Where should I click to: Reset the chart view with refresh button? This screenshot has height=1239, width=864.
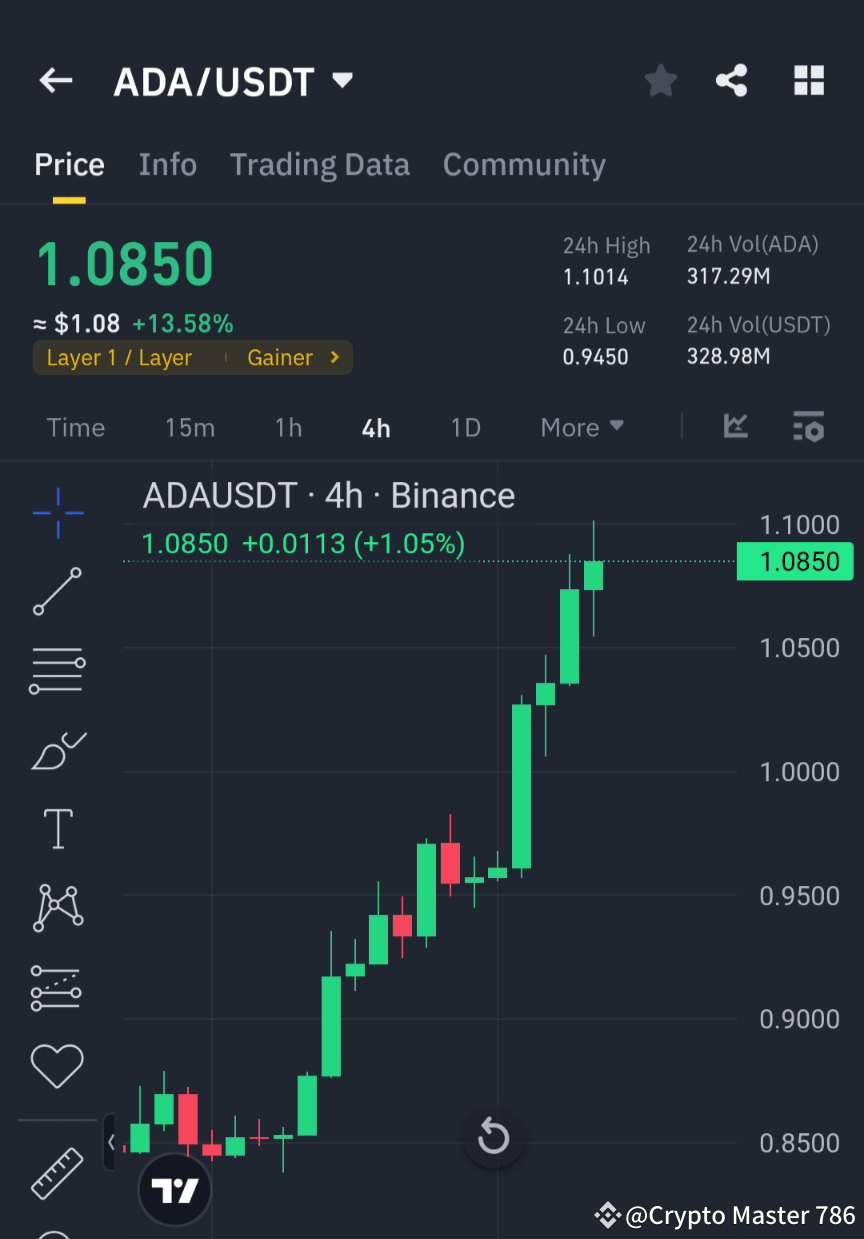click(x=494, y=1137)
